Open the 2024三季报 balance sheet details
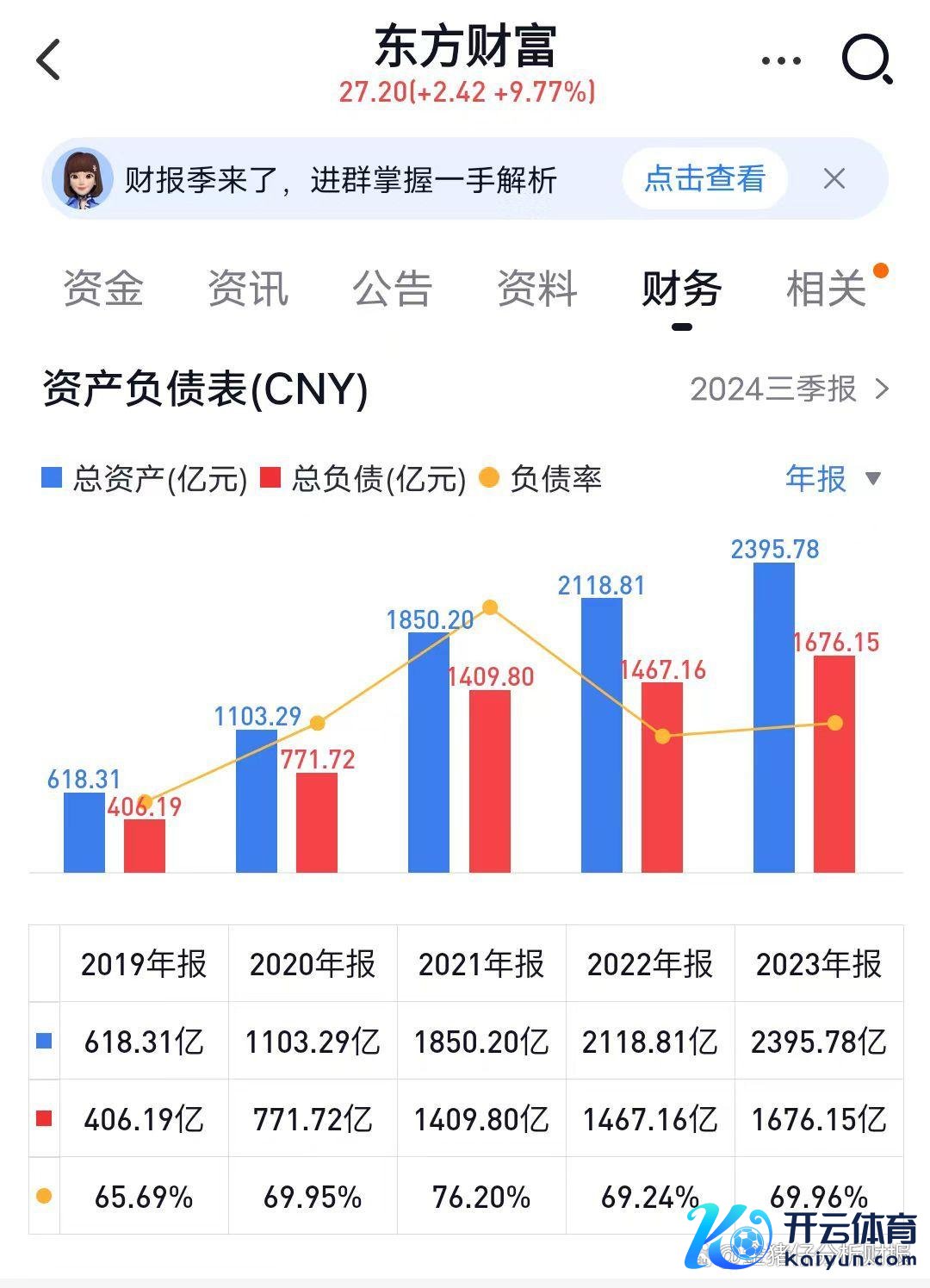The width and height of the screenshot is (930, 1288). (x=788, y=389)
